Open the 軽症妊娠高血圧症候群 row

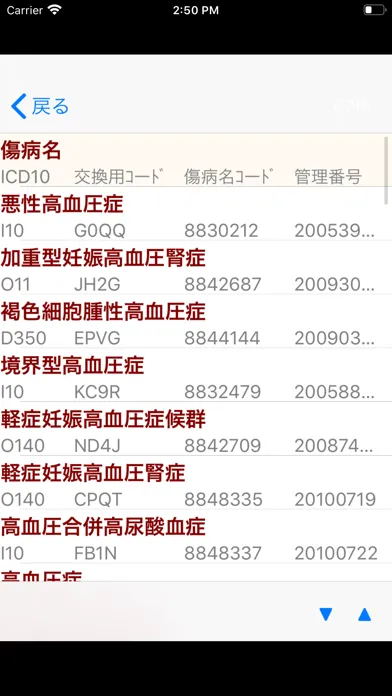point(196,429)
